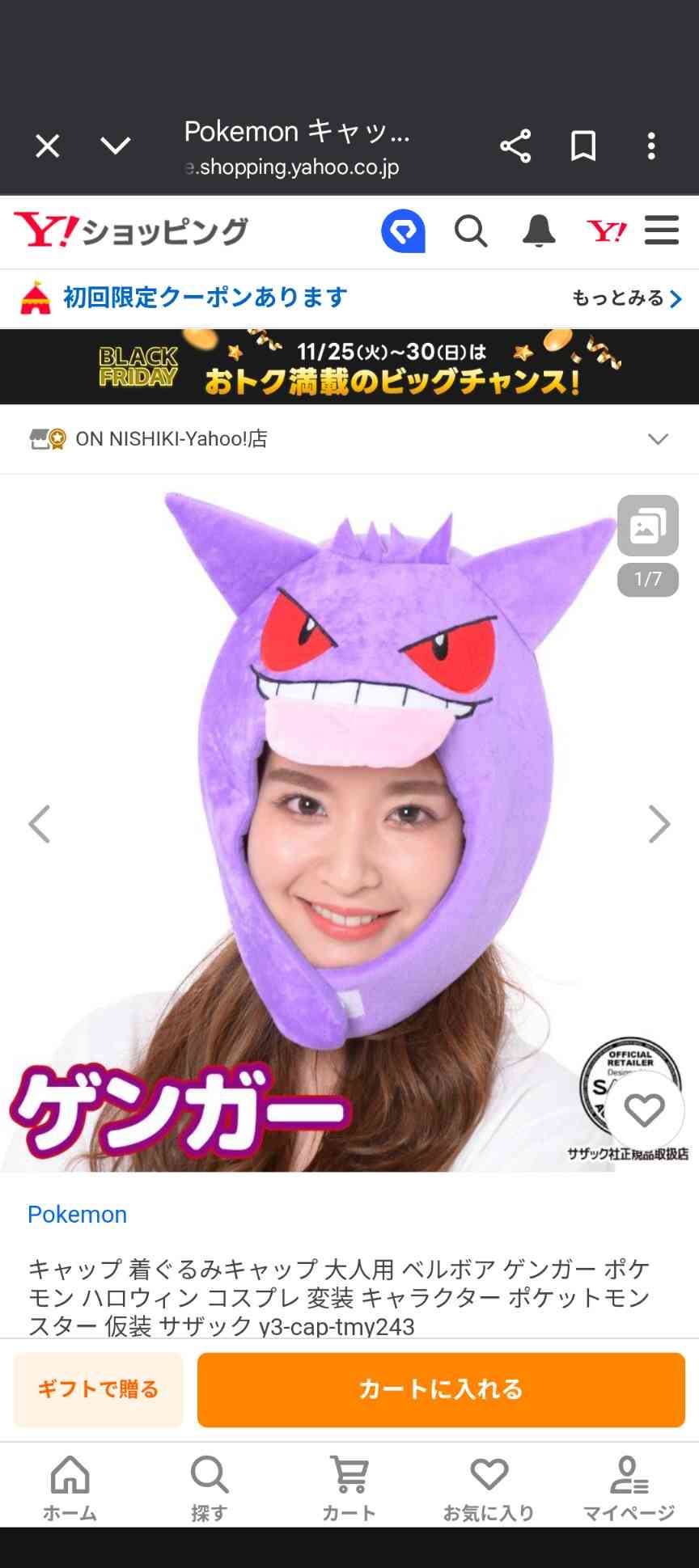Send as gift with ギフトで贈る
Image resolution: width=699 pixels, height=1568 pixels.
[98, 1389]
